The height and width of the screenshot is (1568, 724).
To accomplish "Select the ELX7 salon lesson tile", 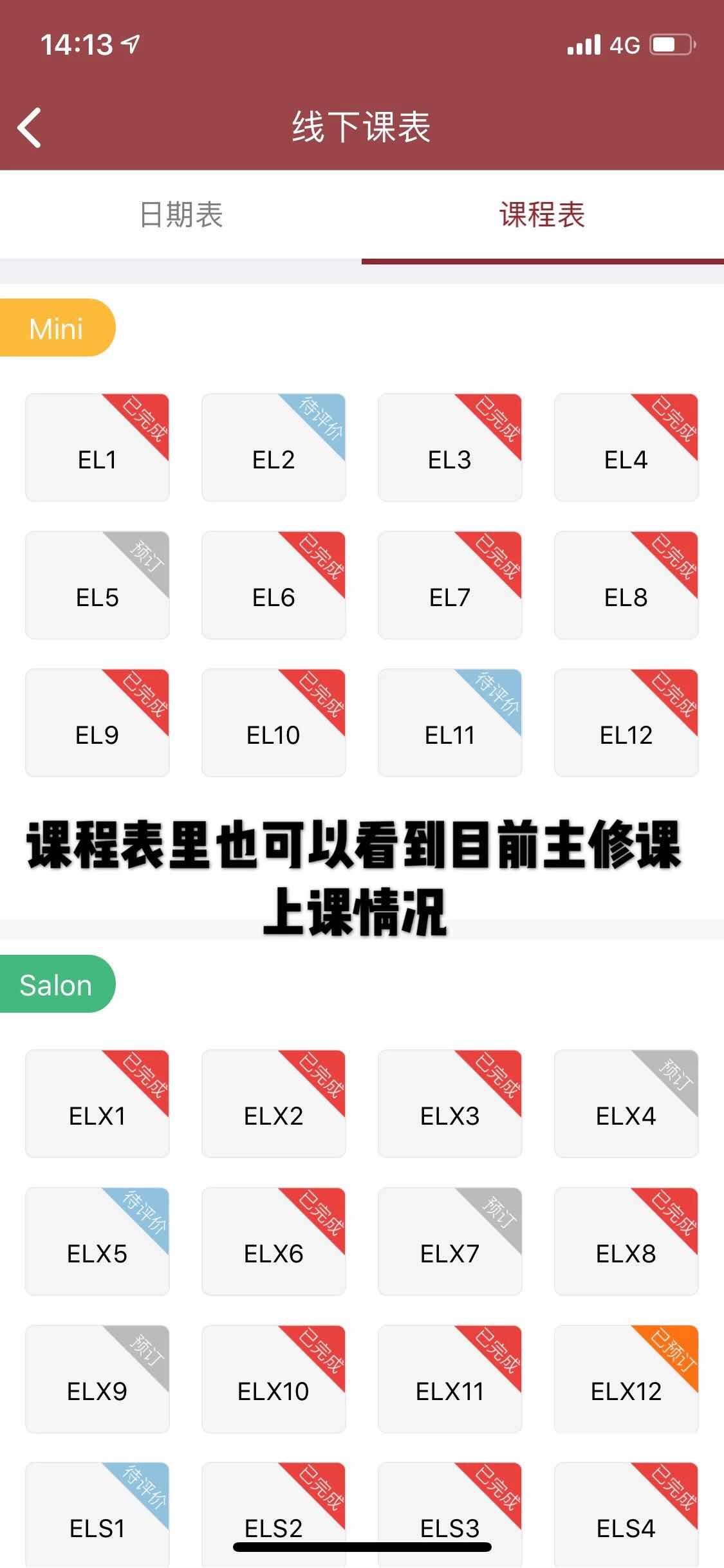I will click(x=450, y=1242).
